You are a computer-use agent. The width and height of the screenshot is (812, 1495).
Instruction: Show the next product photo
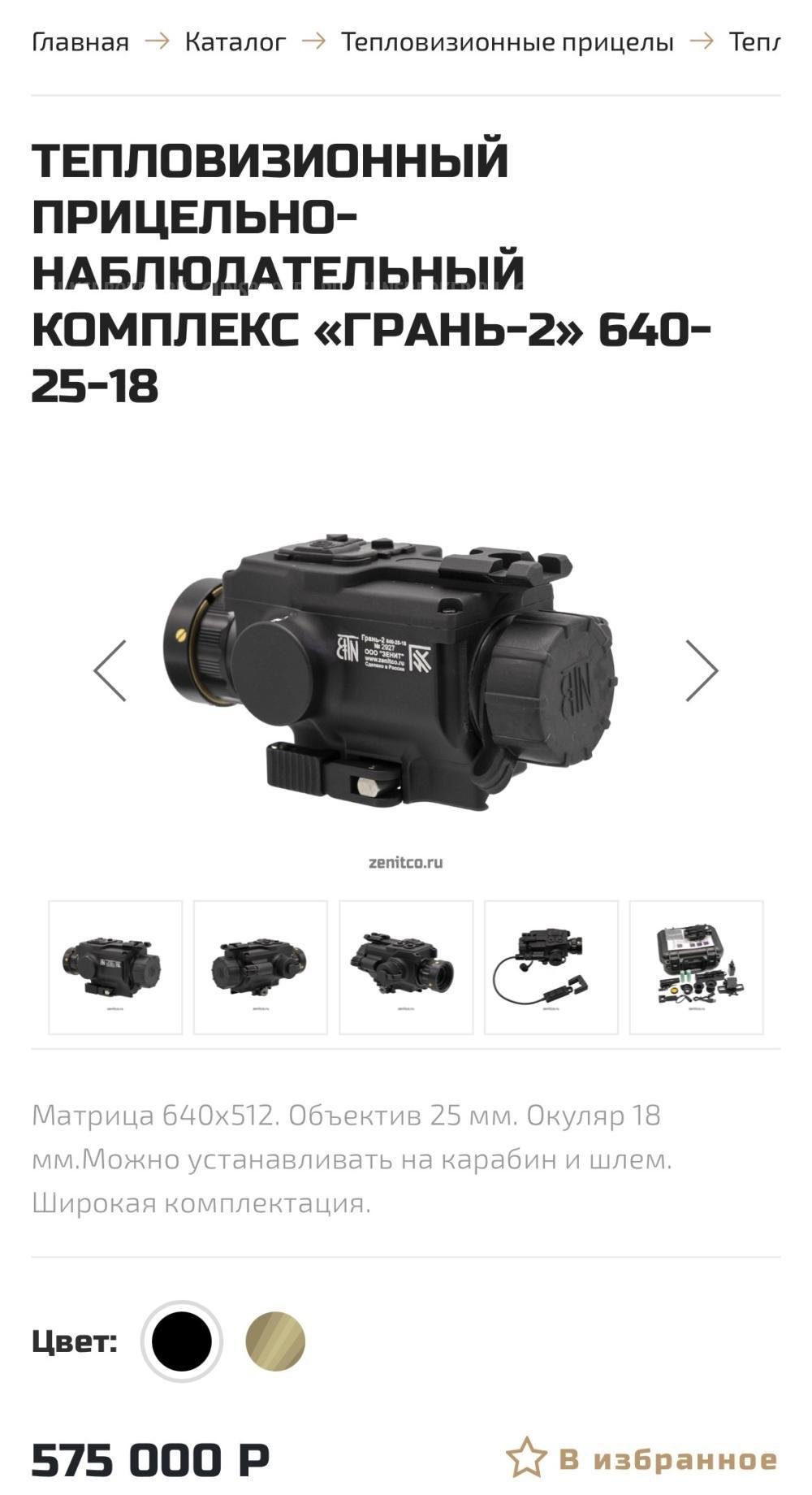[x=702, y=670]
